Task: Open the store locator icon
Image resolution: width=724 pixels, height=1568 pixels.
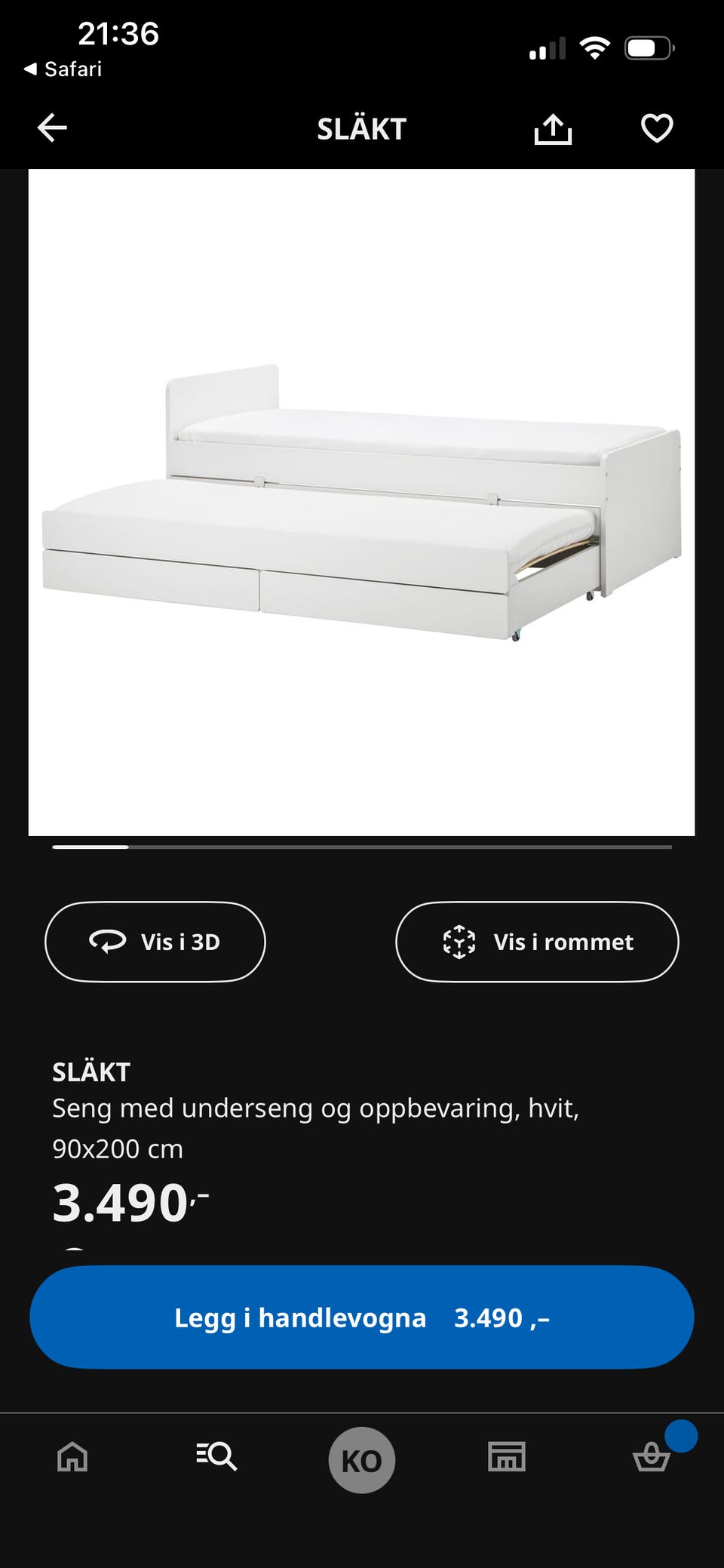Action: [x=507, y=1458]
